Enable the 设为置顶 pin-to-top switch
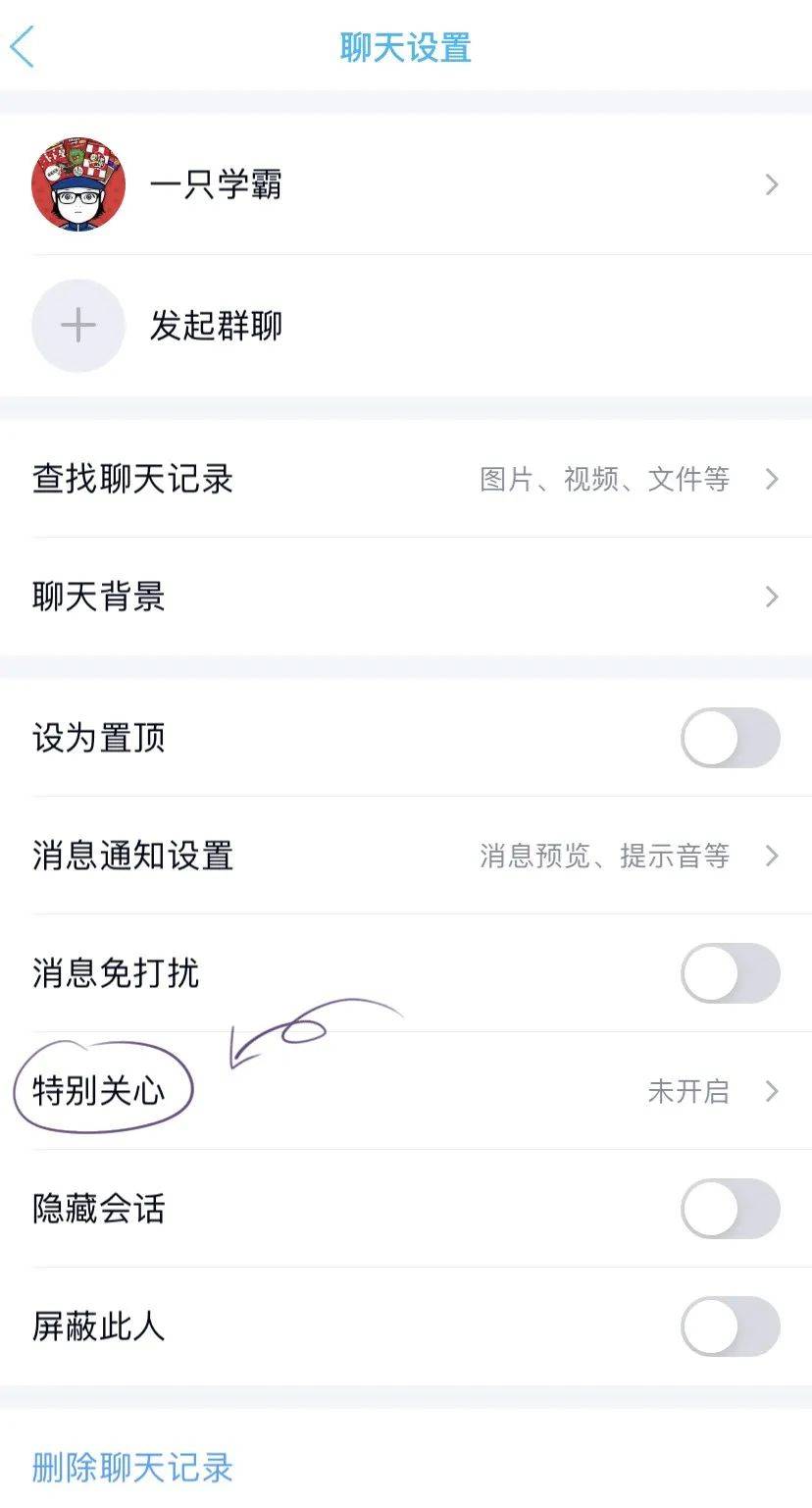This screenshot has width=812, height=1508. 730,737
